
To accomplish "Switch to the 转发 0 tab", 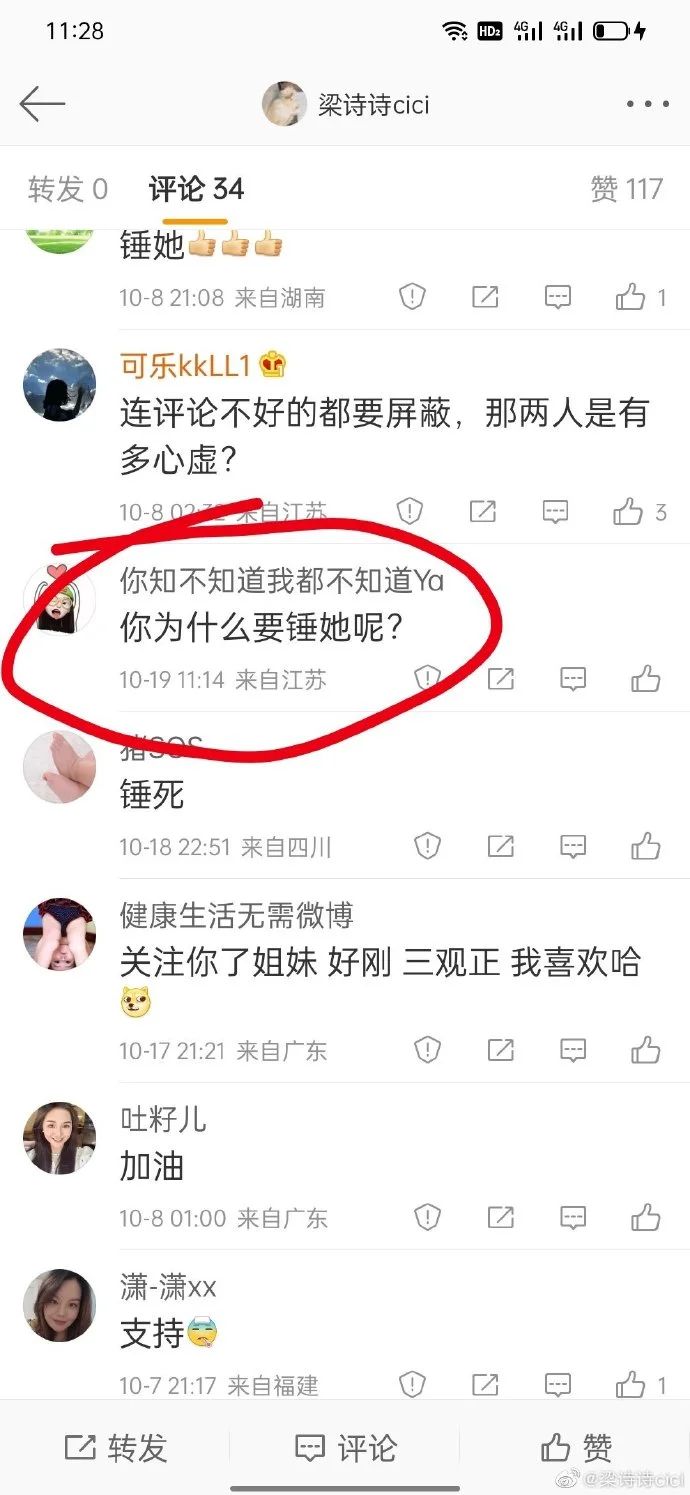I will 68,189.
